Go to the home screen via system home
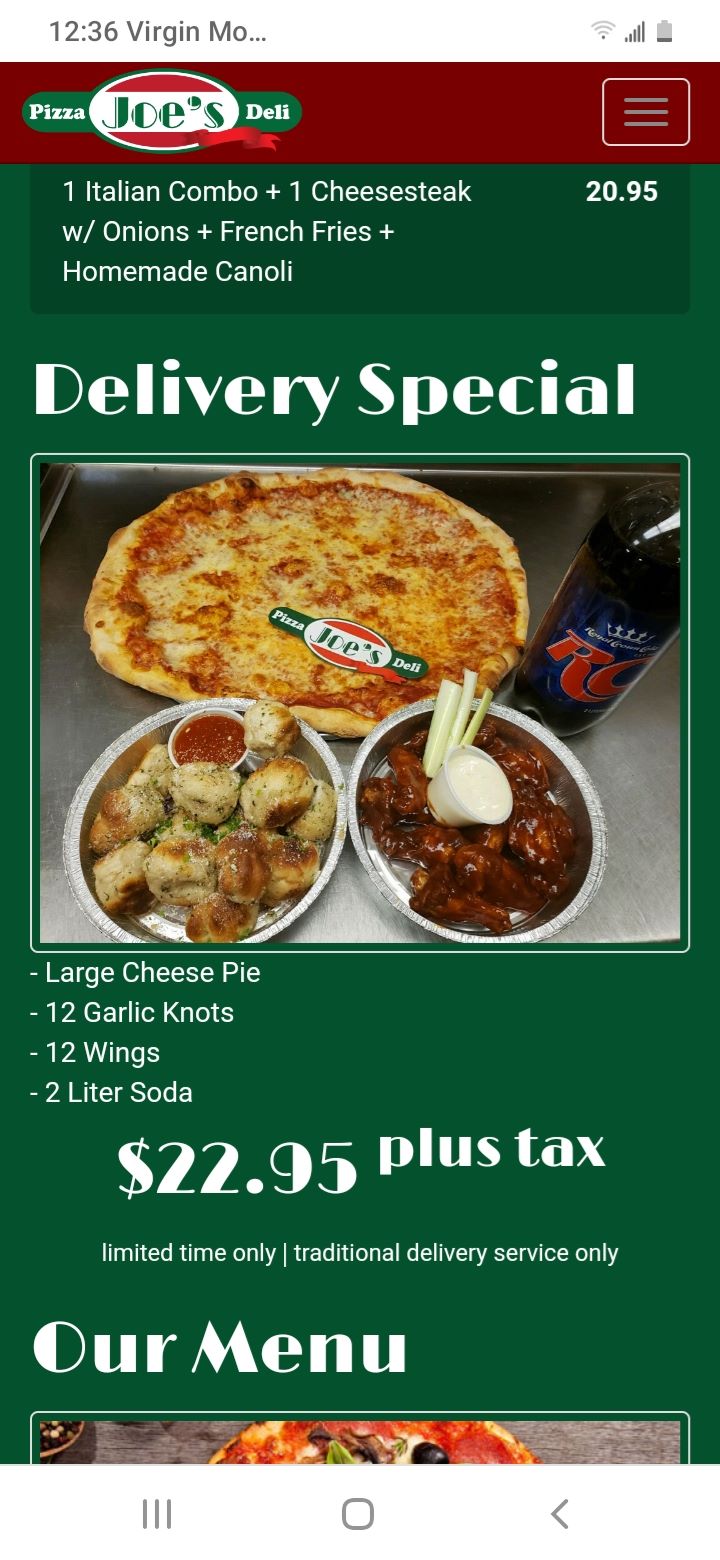Image resolution: width=720 pixels, height=1560 pixels. pos(358,1514)
